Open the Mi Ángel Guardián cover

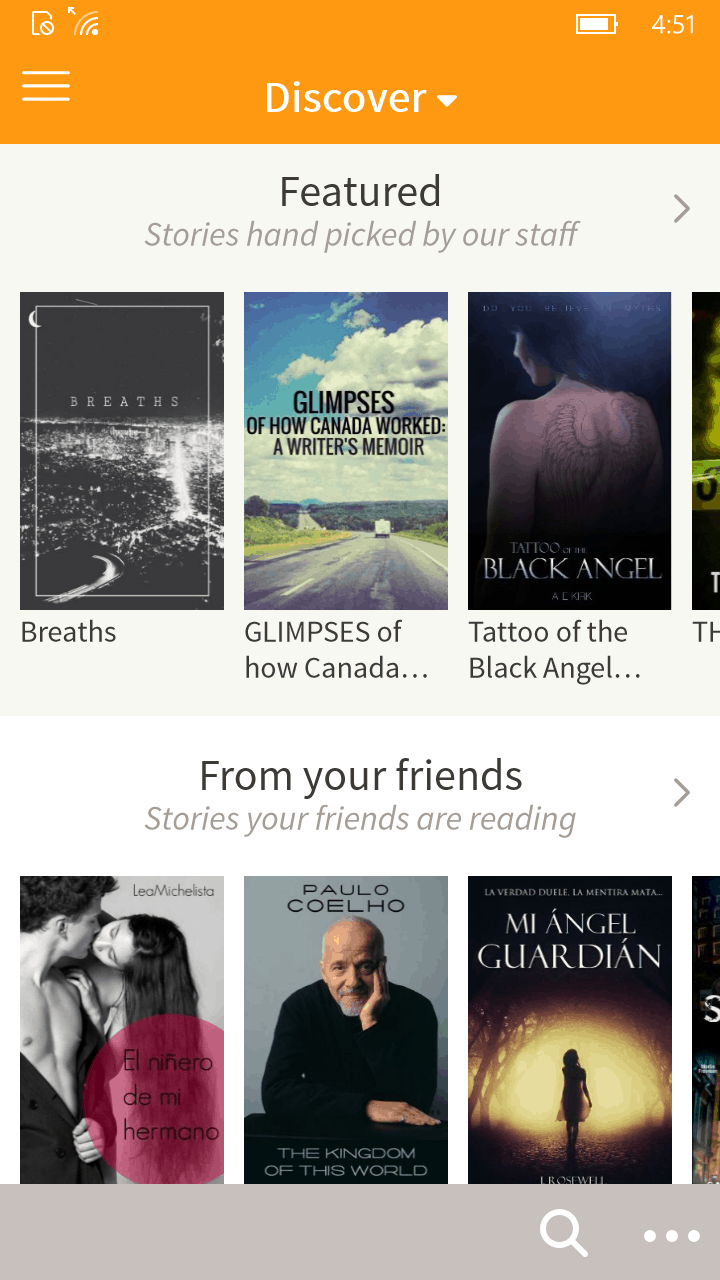(569, 1030)
